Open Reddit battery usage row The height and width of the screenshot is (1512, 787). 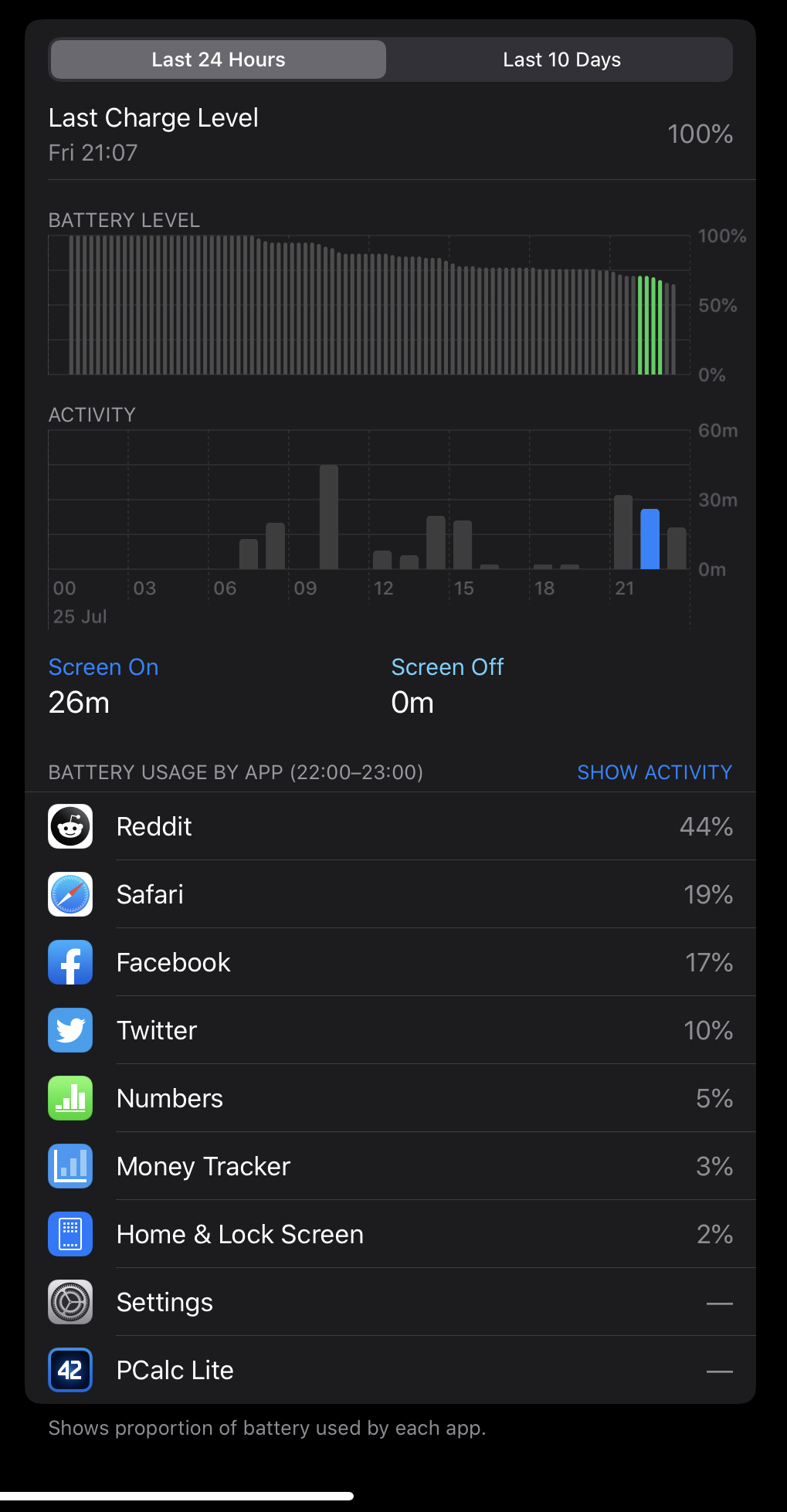390,826
